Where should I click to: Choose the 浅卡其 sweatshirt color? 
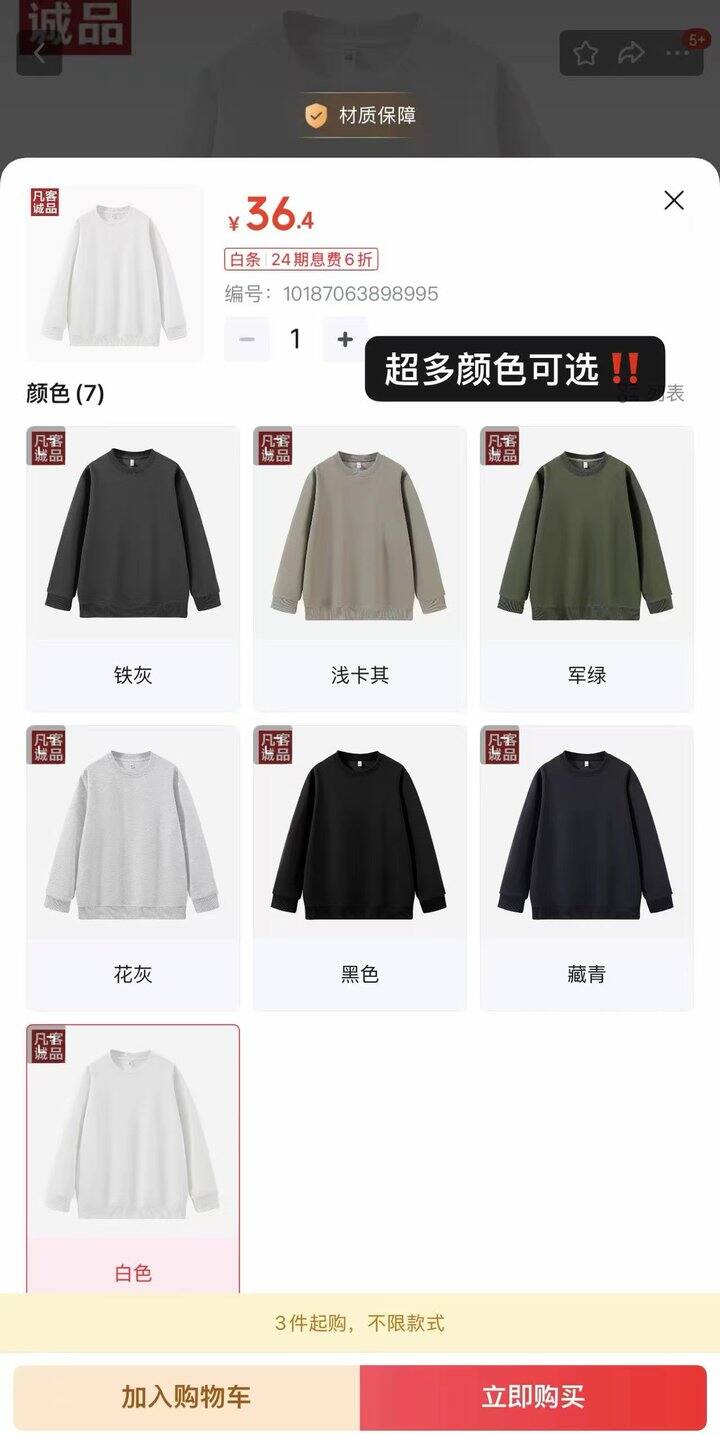pos(360,568)
